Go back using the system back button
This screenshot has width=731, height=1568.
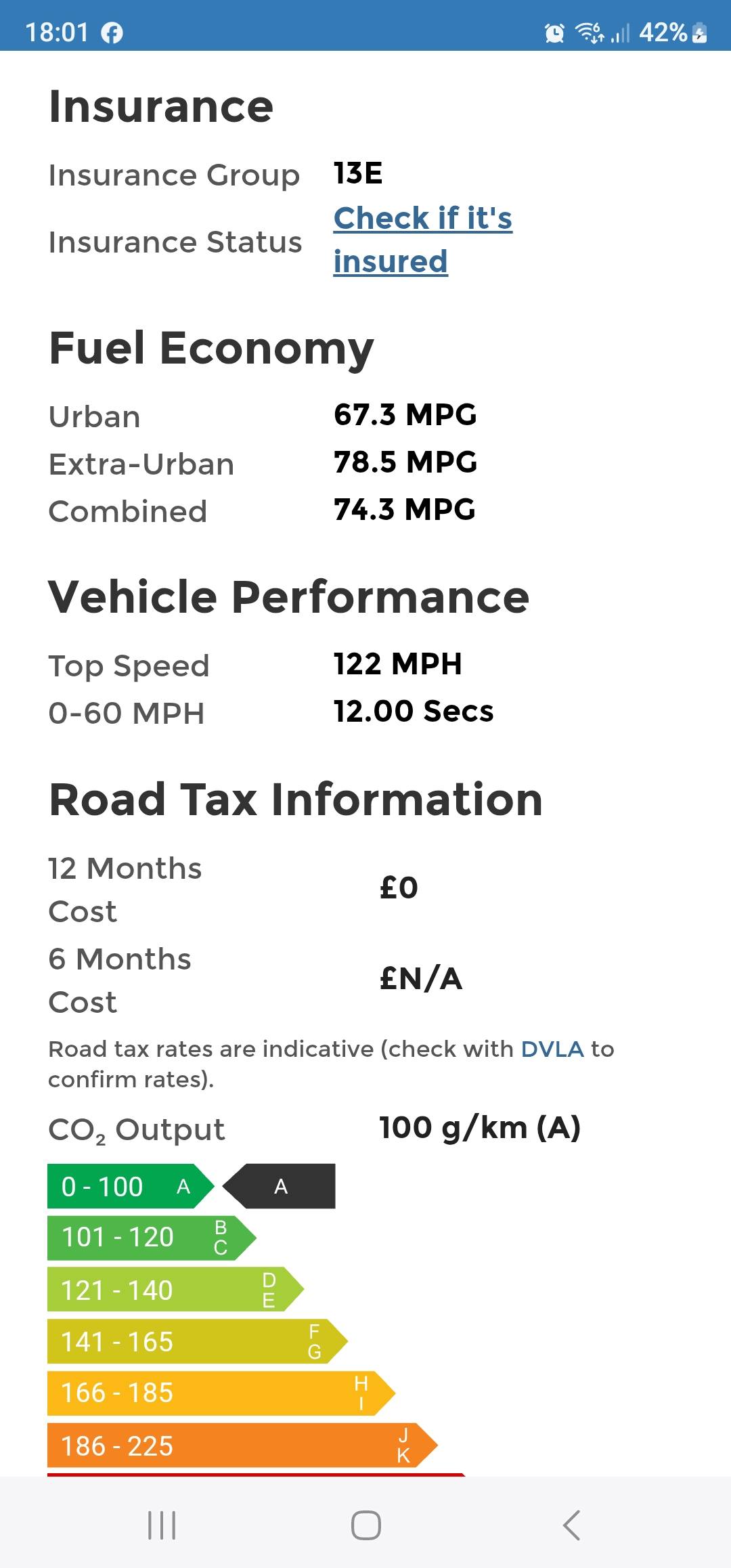tap(572, 1525)
